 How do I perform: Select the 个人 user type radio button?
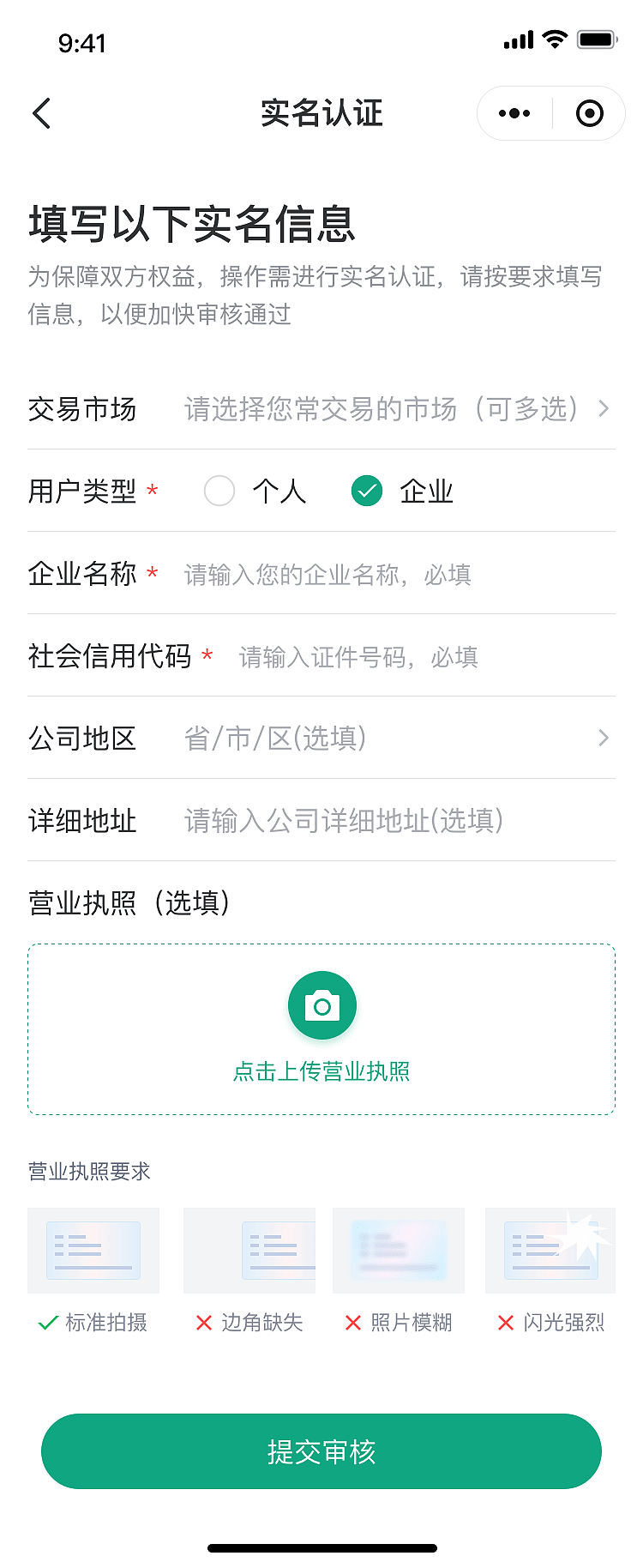(x=220, y=492)
